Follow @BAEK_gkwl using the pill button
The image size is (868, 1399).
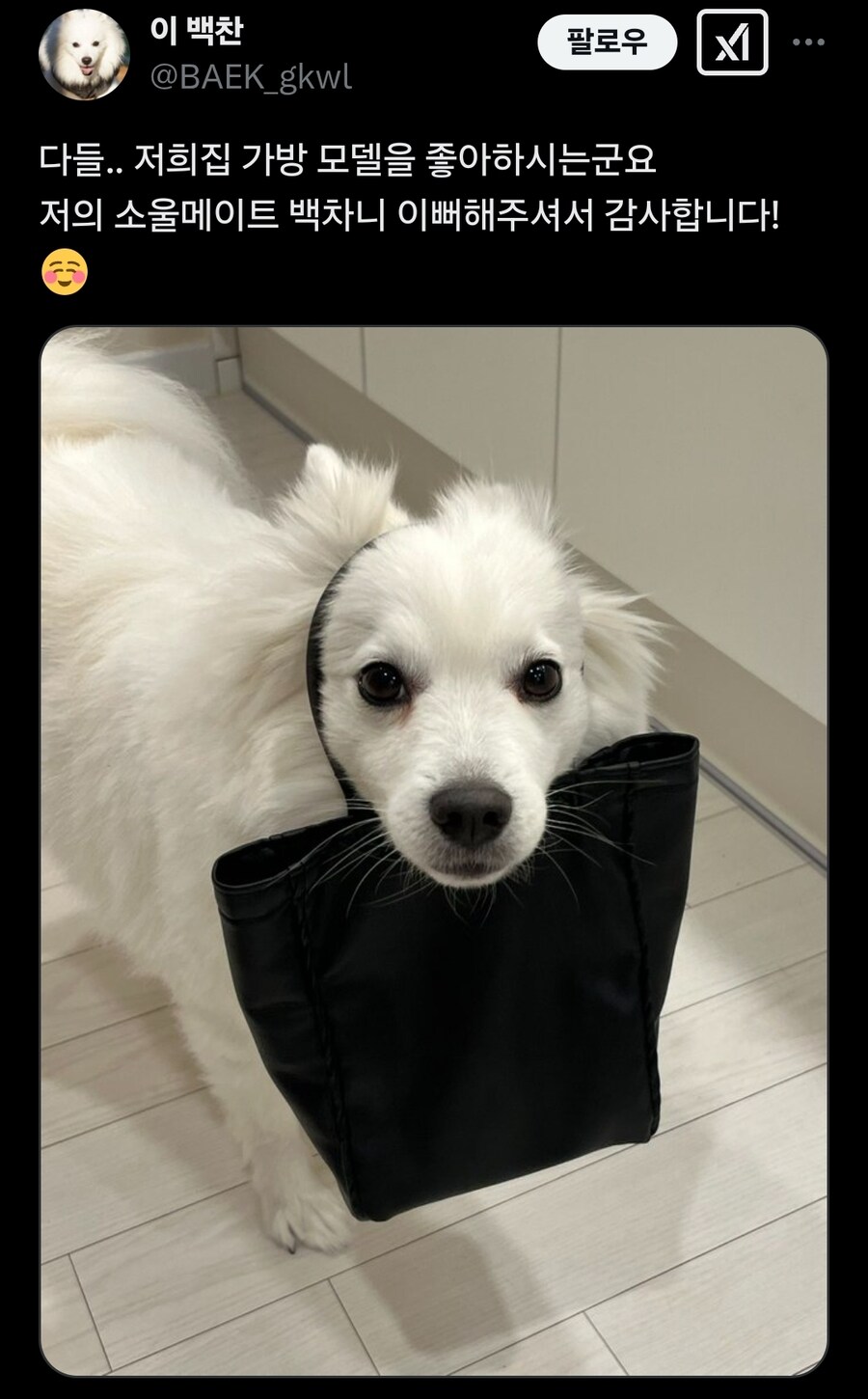click(606, 41)
